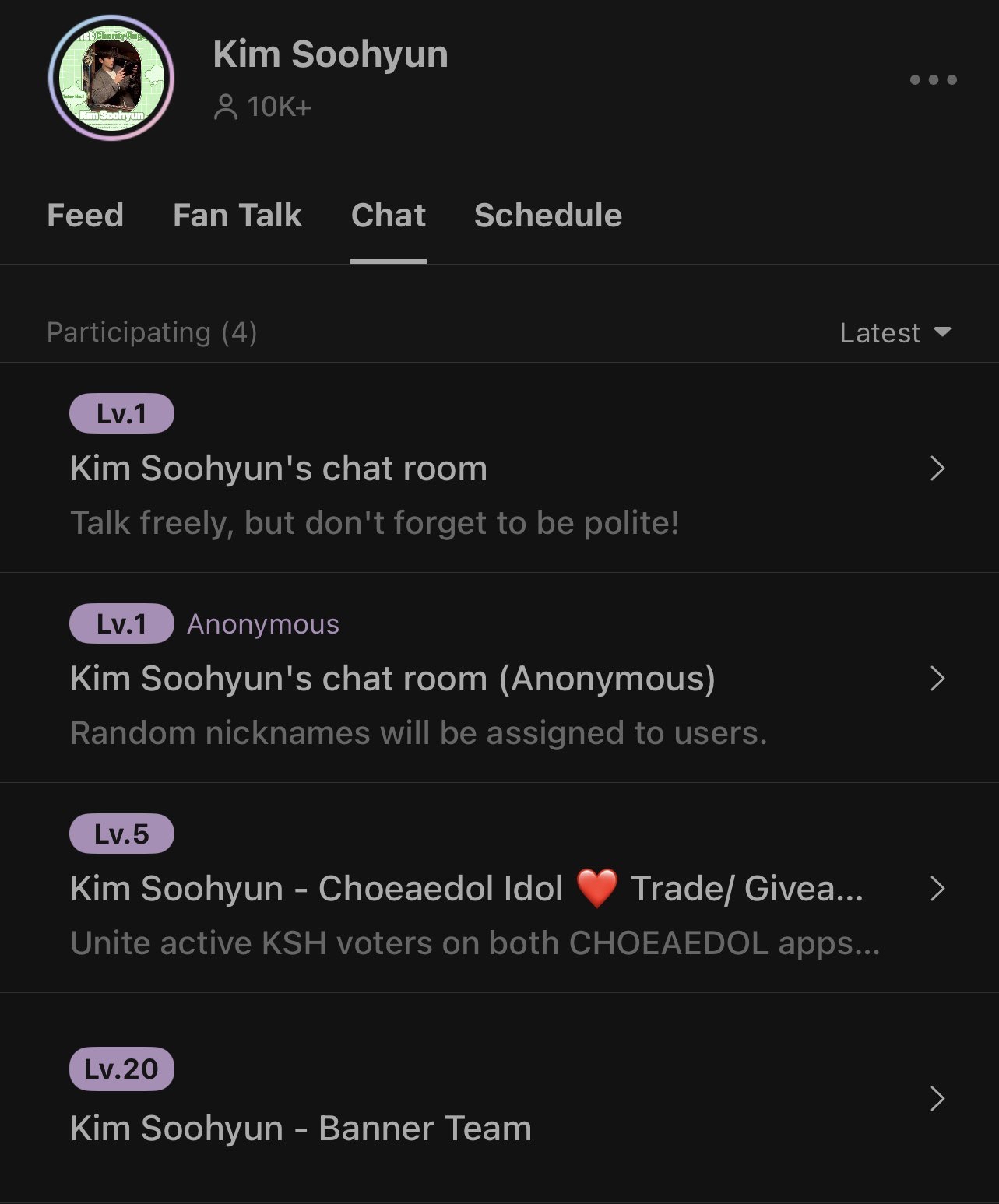
Task: Expand the Latest sort dropdown
Action: coord(895,333)
